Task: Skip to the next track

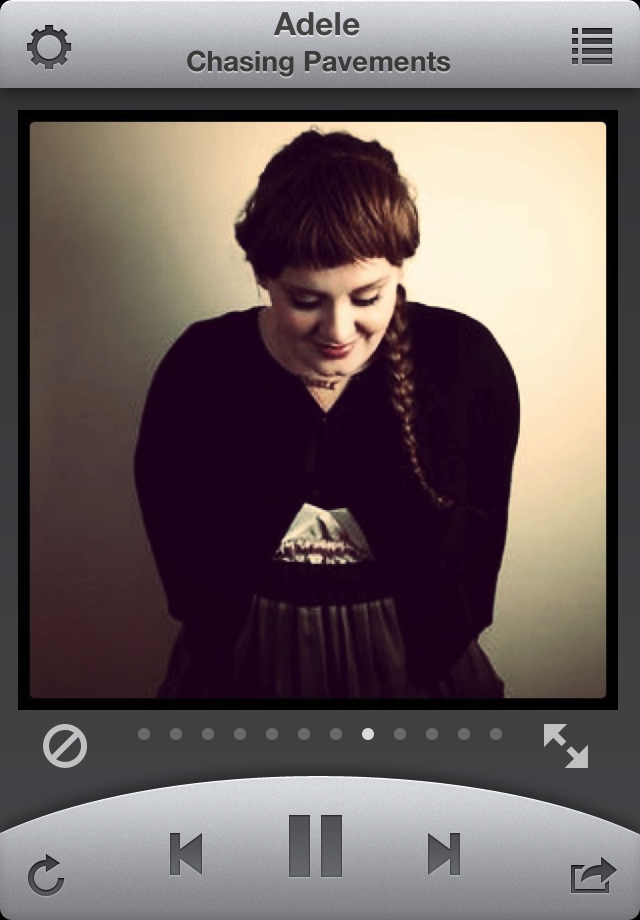Action: tap(443, 854)
